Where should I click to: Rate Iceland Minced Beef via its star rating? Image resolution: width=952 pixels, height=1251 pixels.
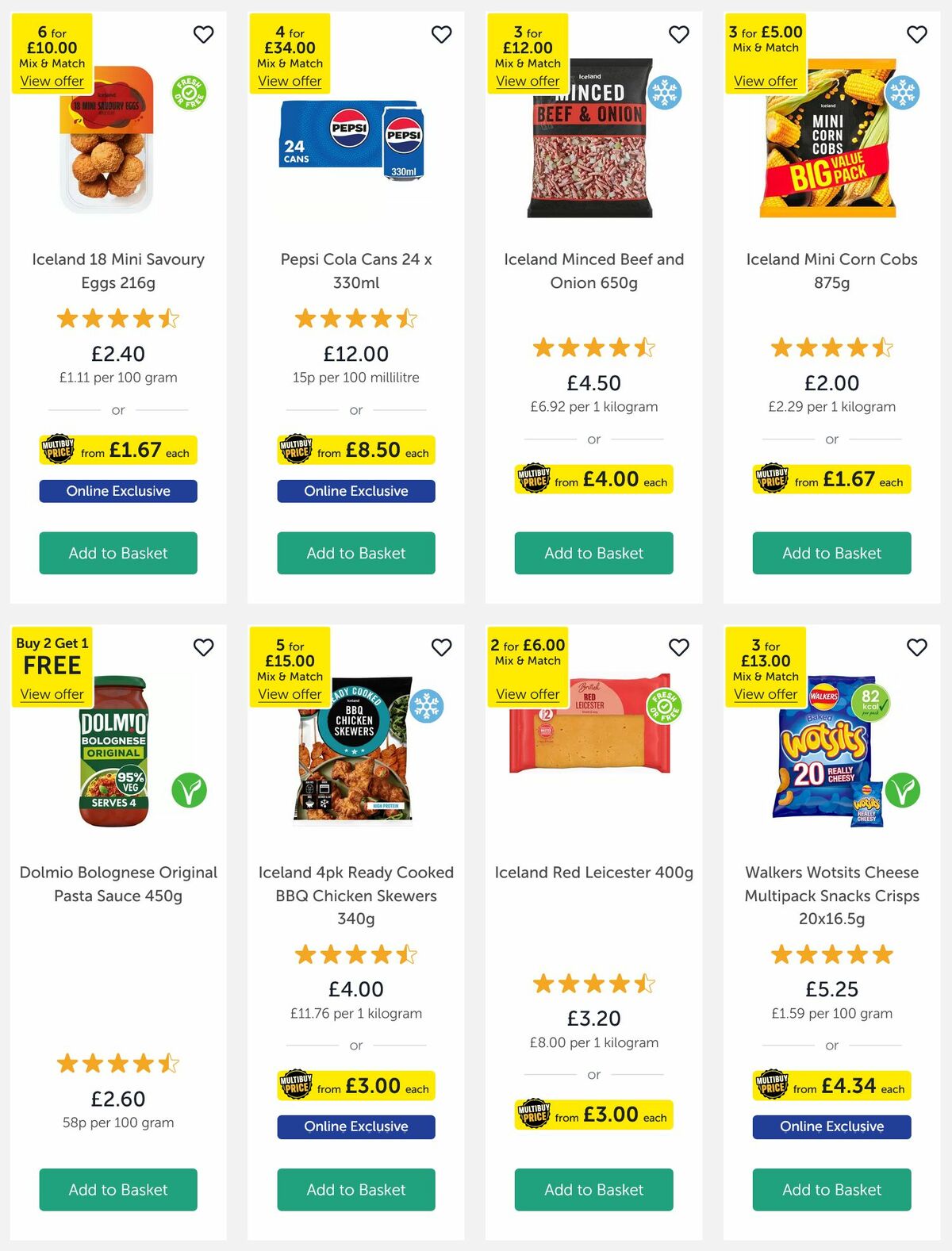(593, 347)
